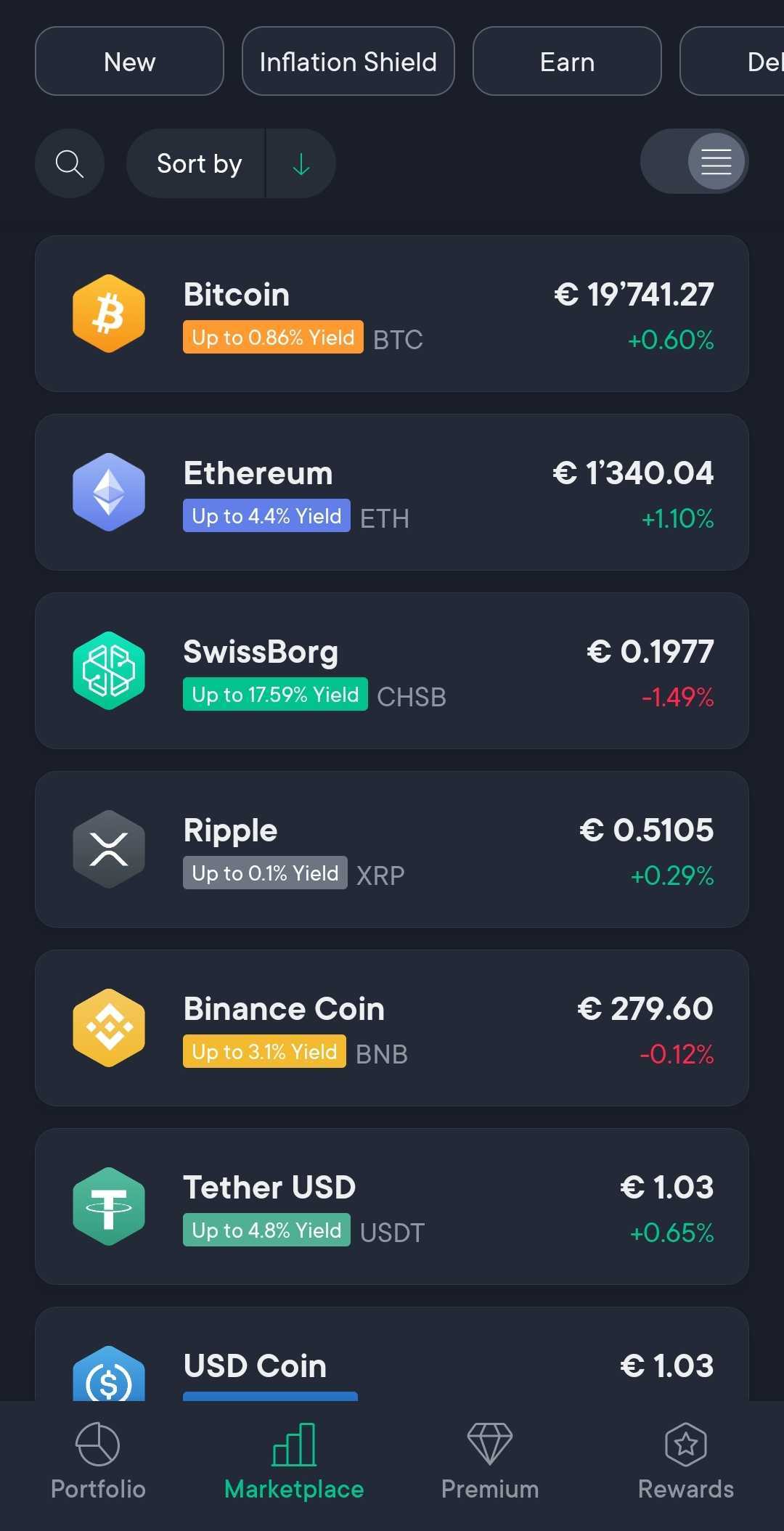The width and height of the screenshot is (784, 1531).
Task: Toggle the list view switch
Action: (x=694, y=161)
